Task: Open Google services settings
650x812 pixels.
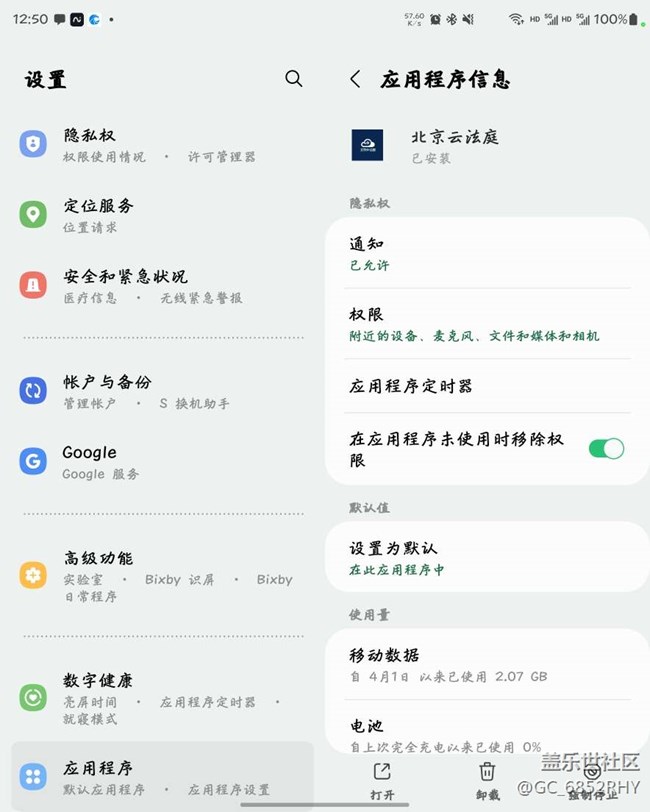Action: click(160, 461)
